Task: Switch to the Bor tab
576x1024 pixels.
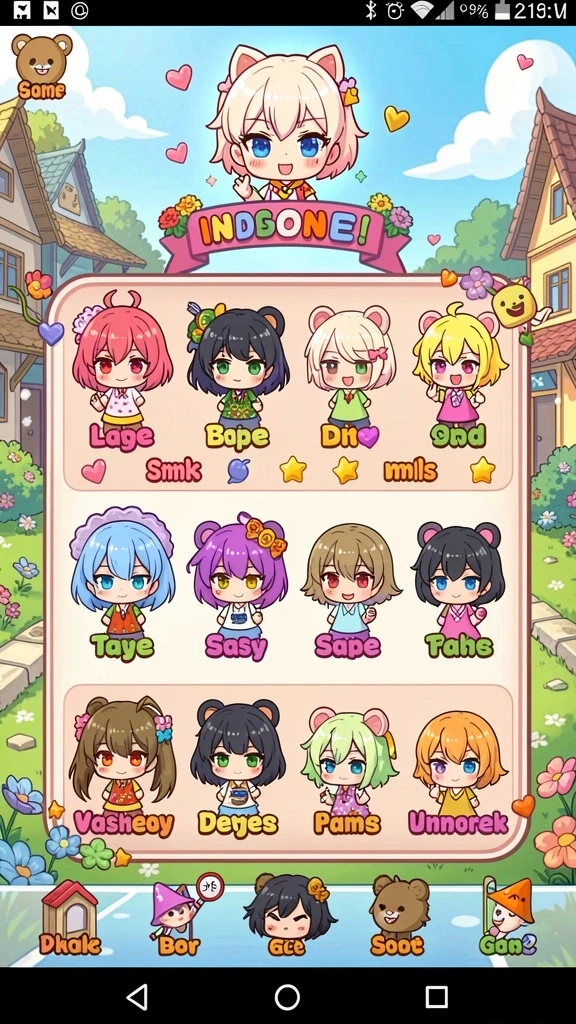Action: click(179, 918)
